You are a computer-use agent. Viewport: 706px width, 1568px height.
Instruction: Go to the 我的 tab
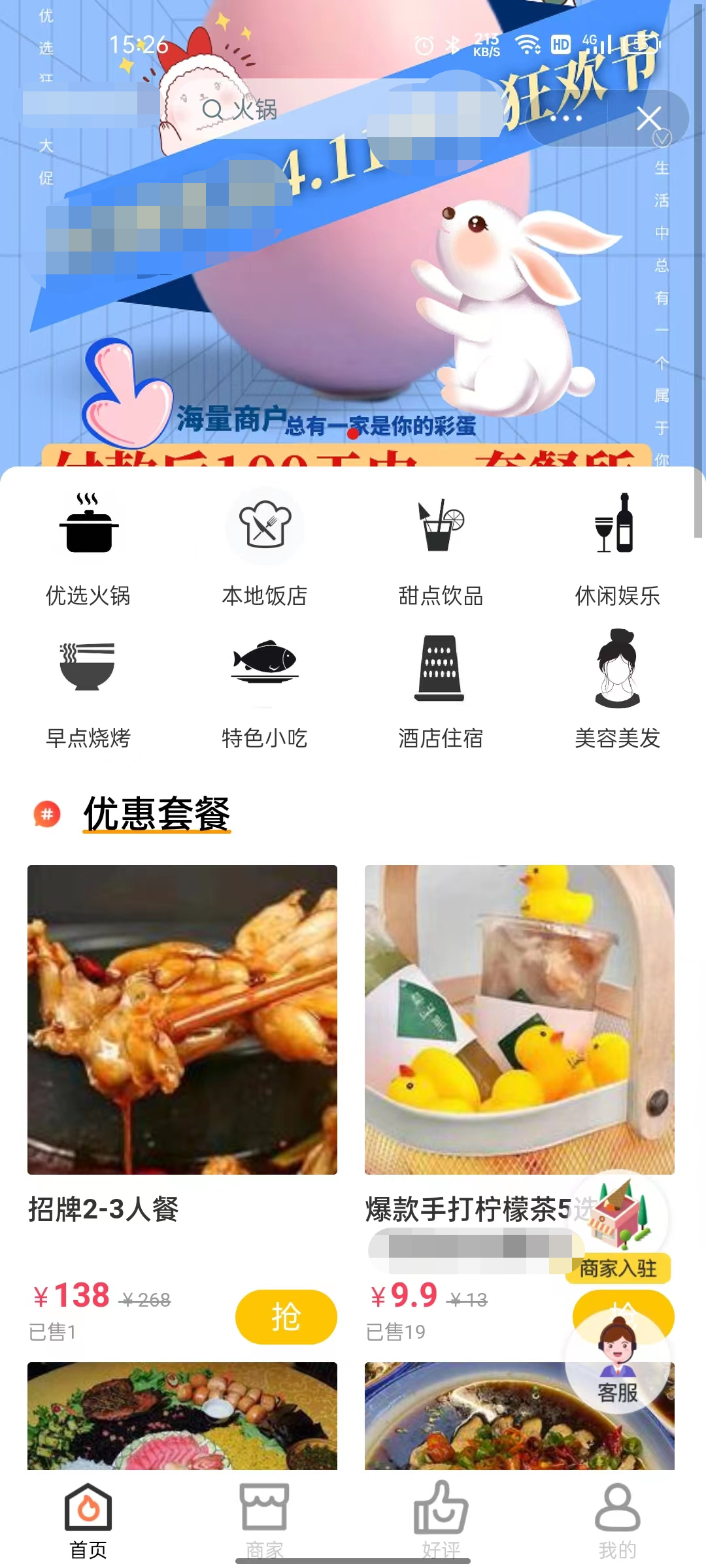click(x=617, y=1519)
